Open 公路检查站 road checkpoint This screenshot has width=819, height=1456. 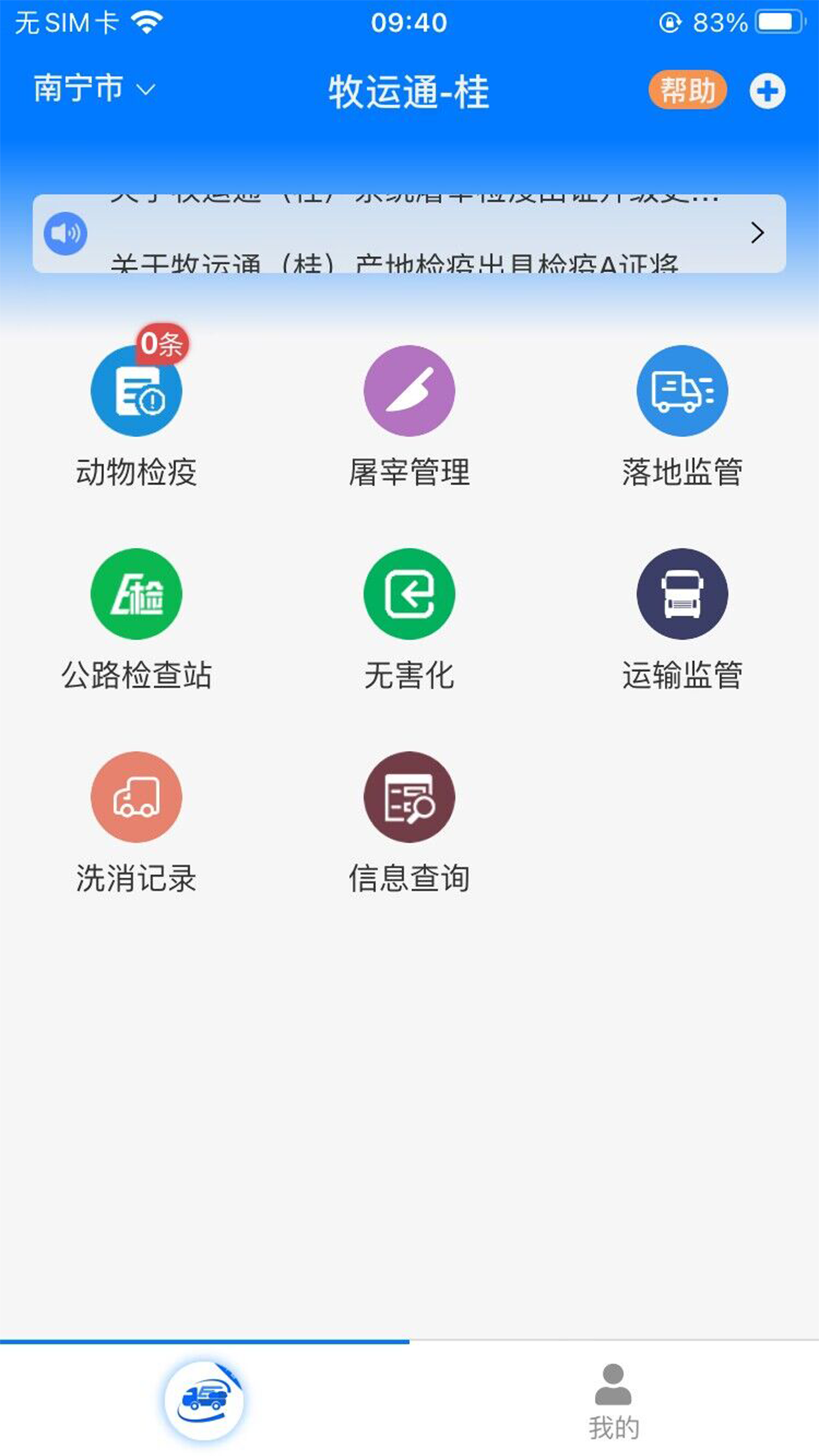pos(136,619)
